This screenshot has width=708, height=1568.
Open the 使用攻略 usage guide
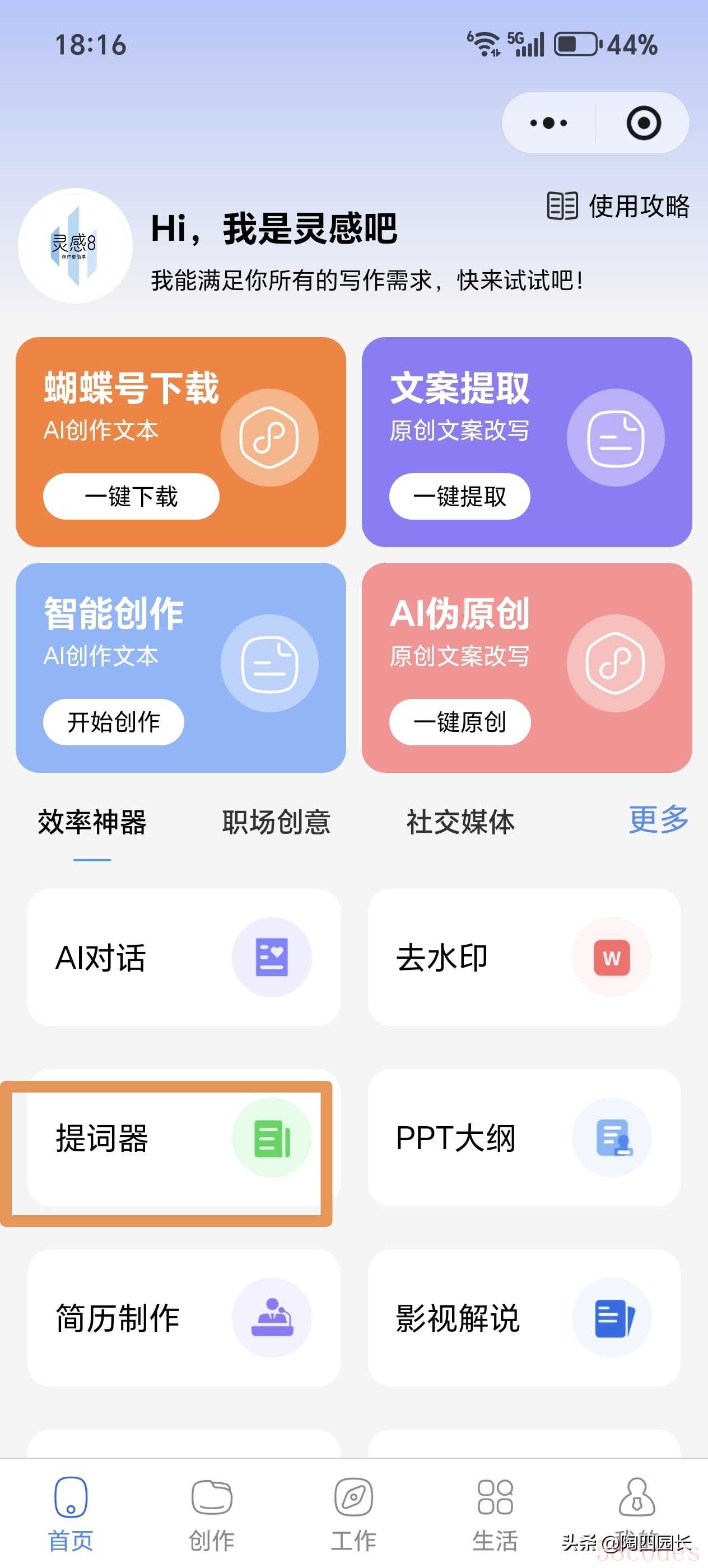click(618, 206)
